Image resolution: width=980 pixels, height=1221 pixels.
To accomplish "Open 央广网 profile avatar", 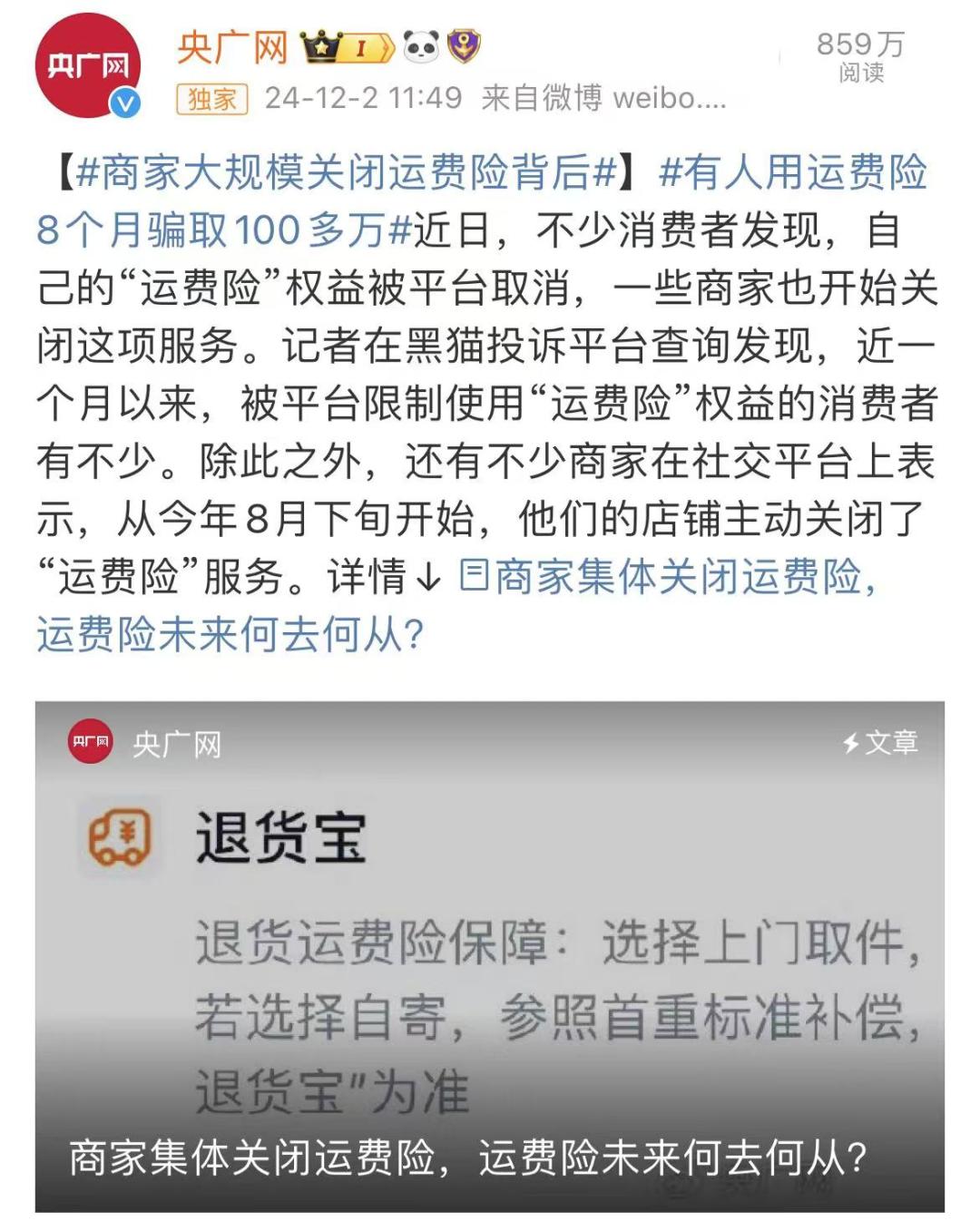I will (x=88, y=65).
